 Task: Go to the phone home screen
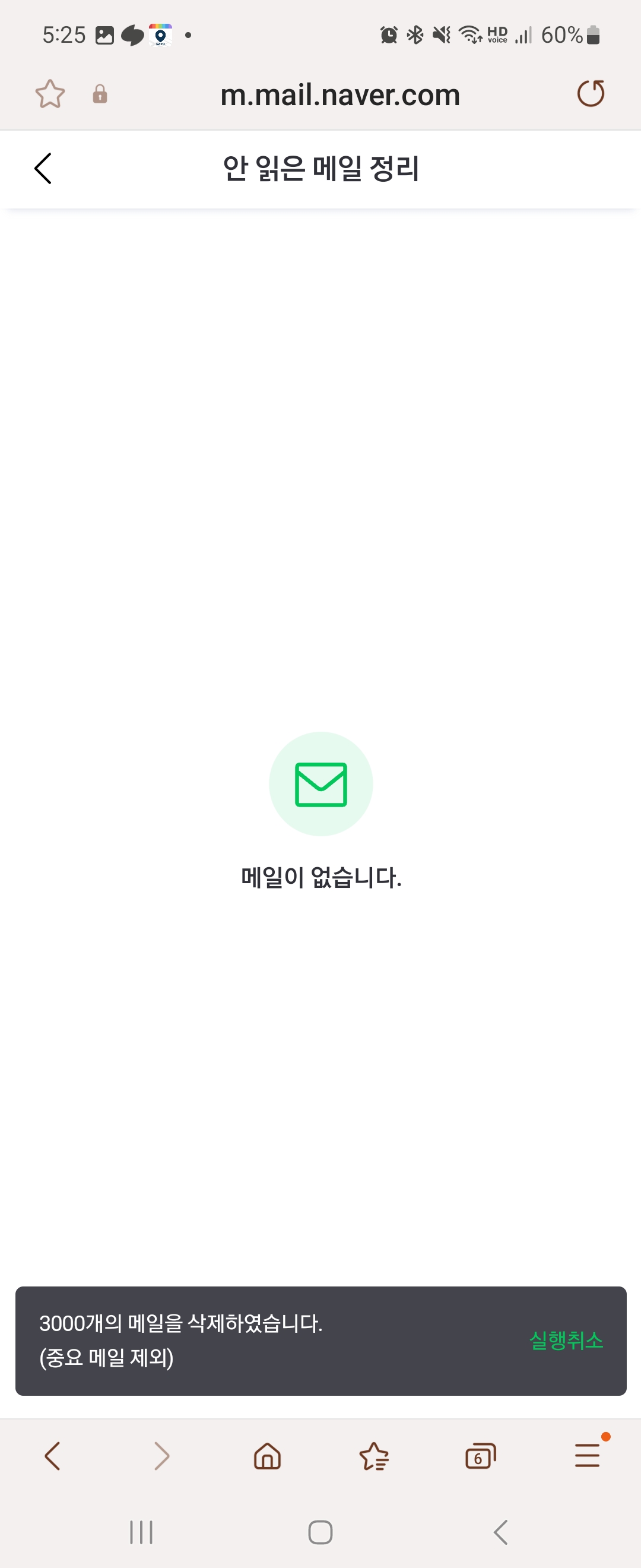(x=320, y=1532)
